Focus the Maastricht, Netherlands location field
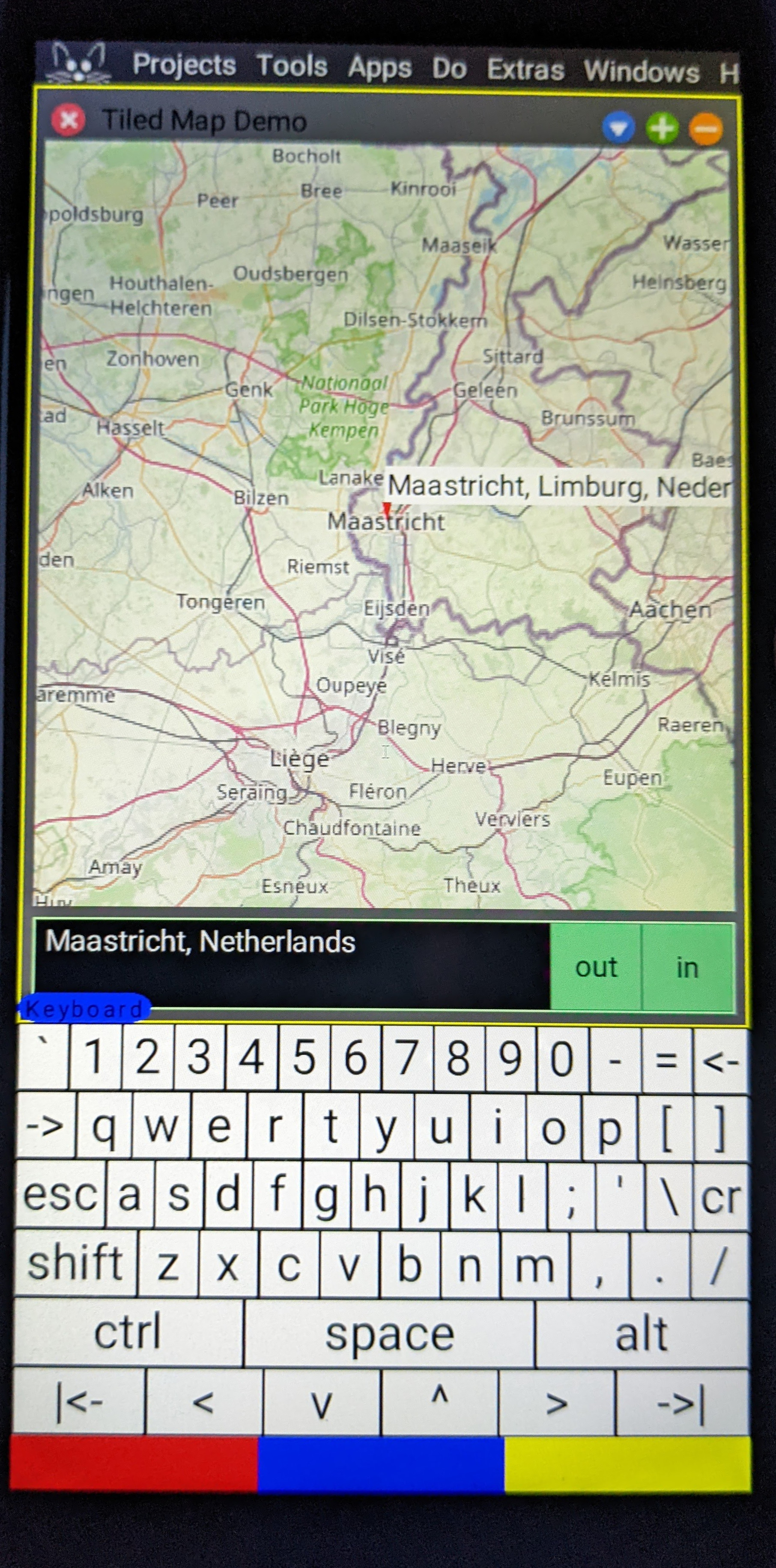The width and height of the screenshot is (776, 1568). pos(293,965)
